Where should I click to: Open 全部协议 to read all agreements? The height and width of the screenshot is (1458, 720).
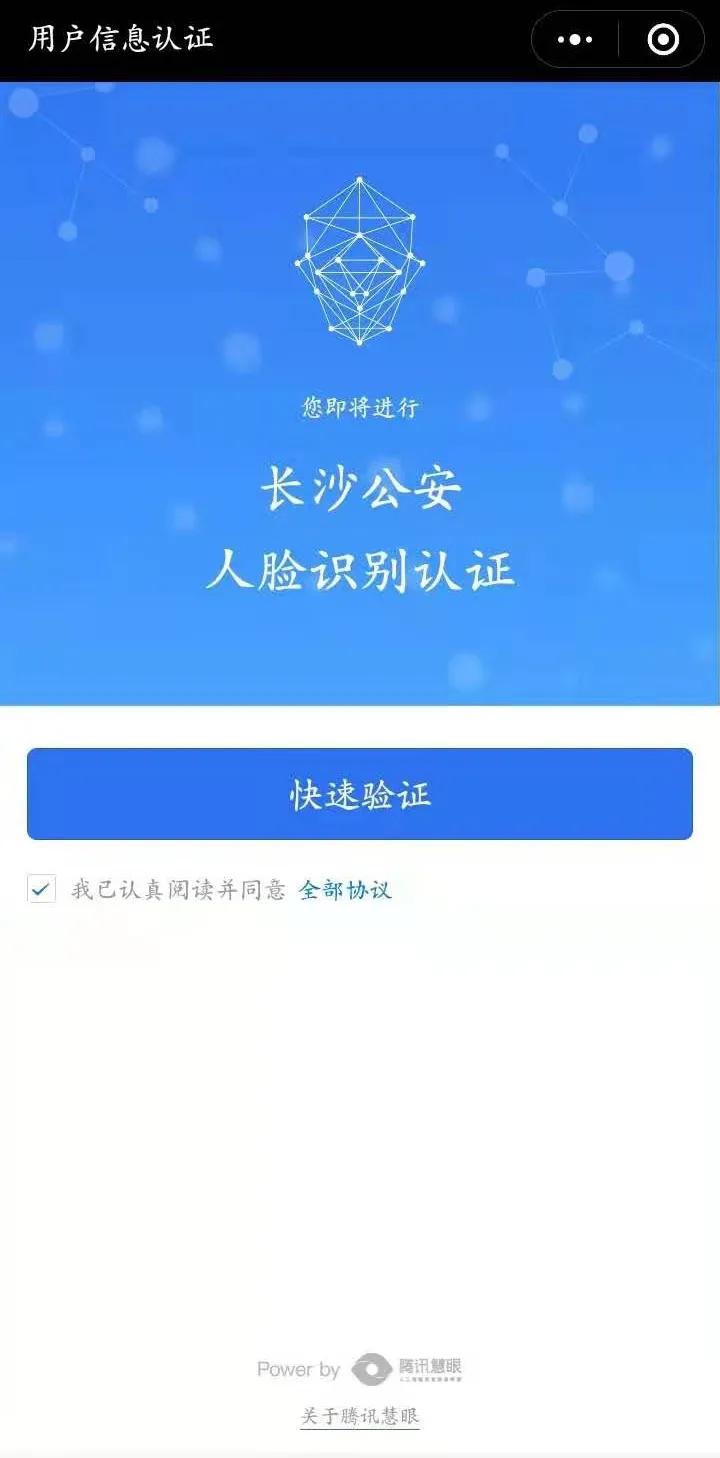[345, 889]
